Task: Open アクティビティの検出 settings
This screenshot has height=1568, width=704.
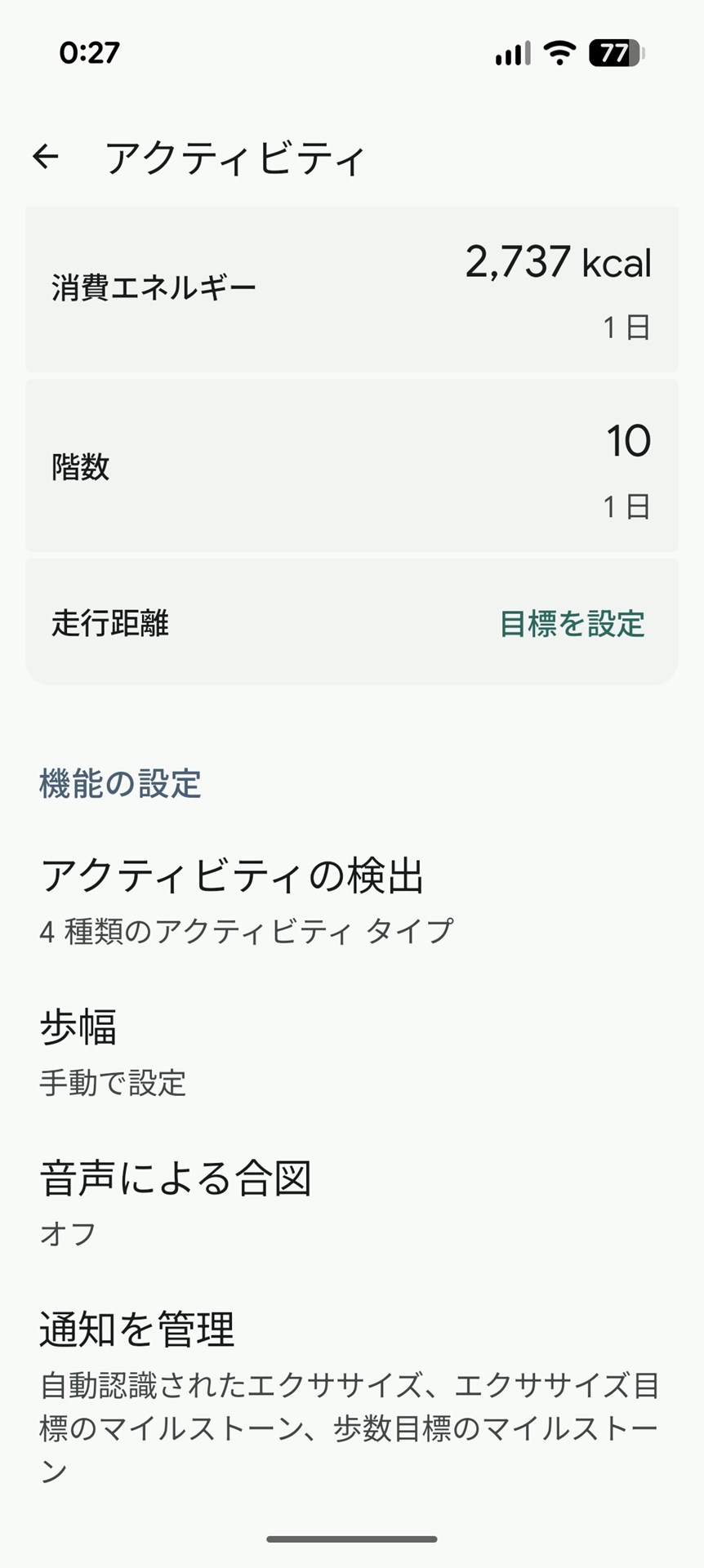Action: click(x=234, y=875)
